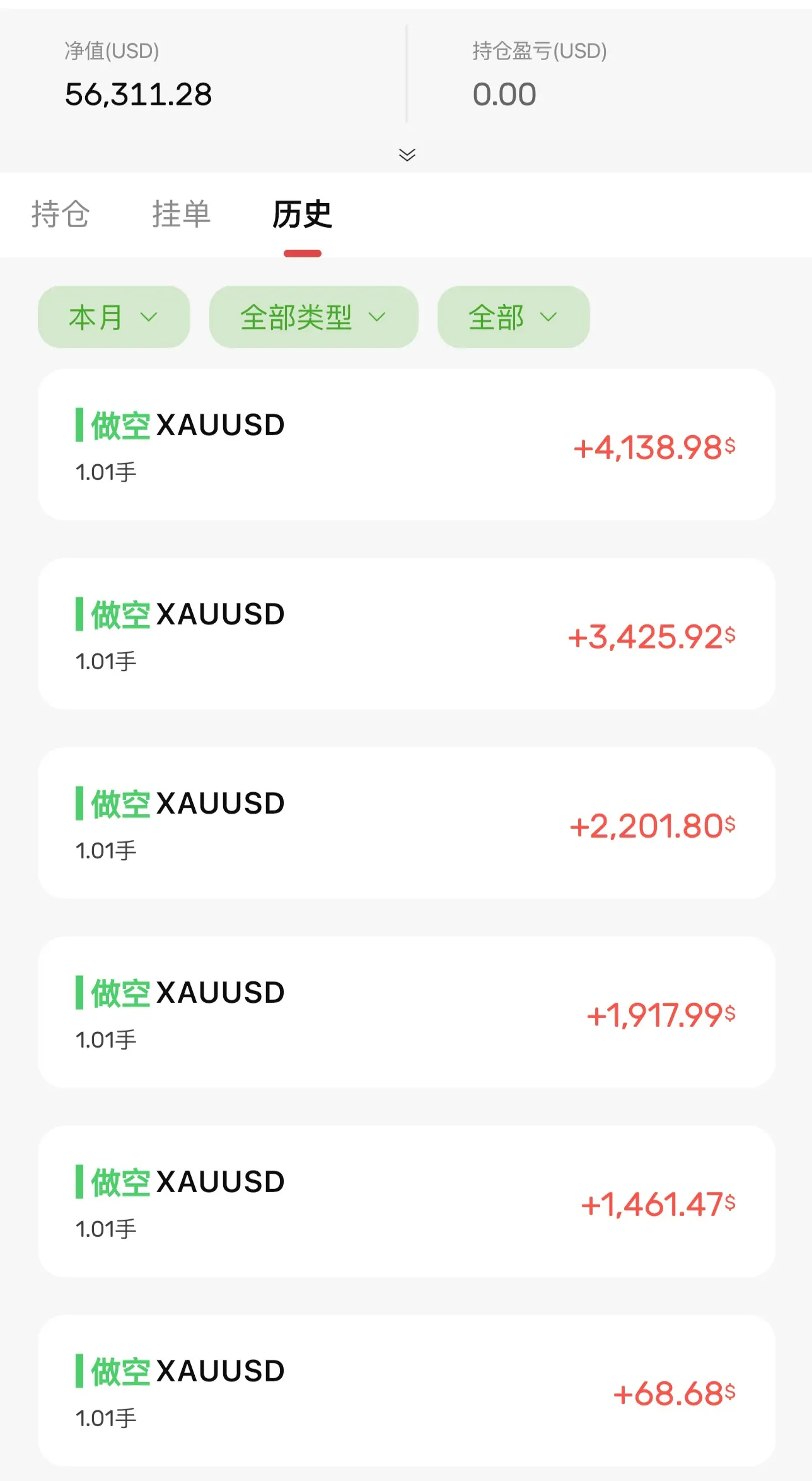
Task: View the XAUUSD trade with +2,201.80 profit
Action: (407, 823)
